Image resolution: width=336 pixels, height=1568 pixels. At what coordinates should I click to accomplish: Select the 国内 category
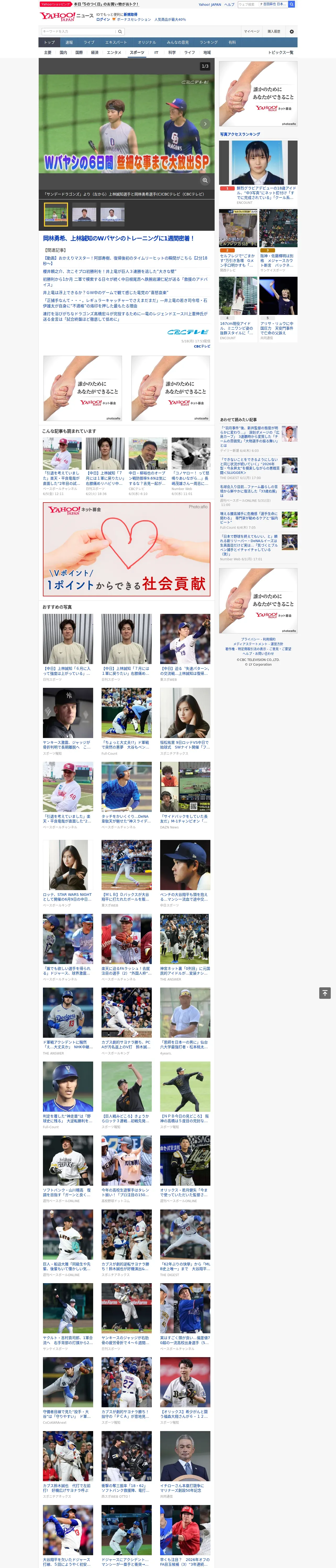click(x=63, y=52)
